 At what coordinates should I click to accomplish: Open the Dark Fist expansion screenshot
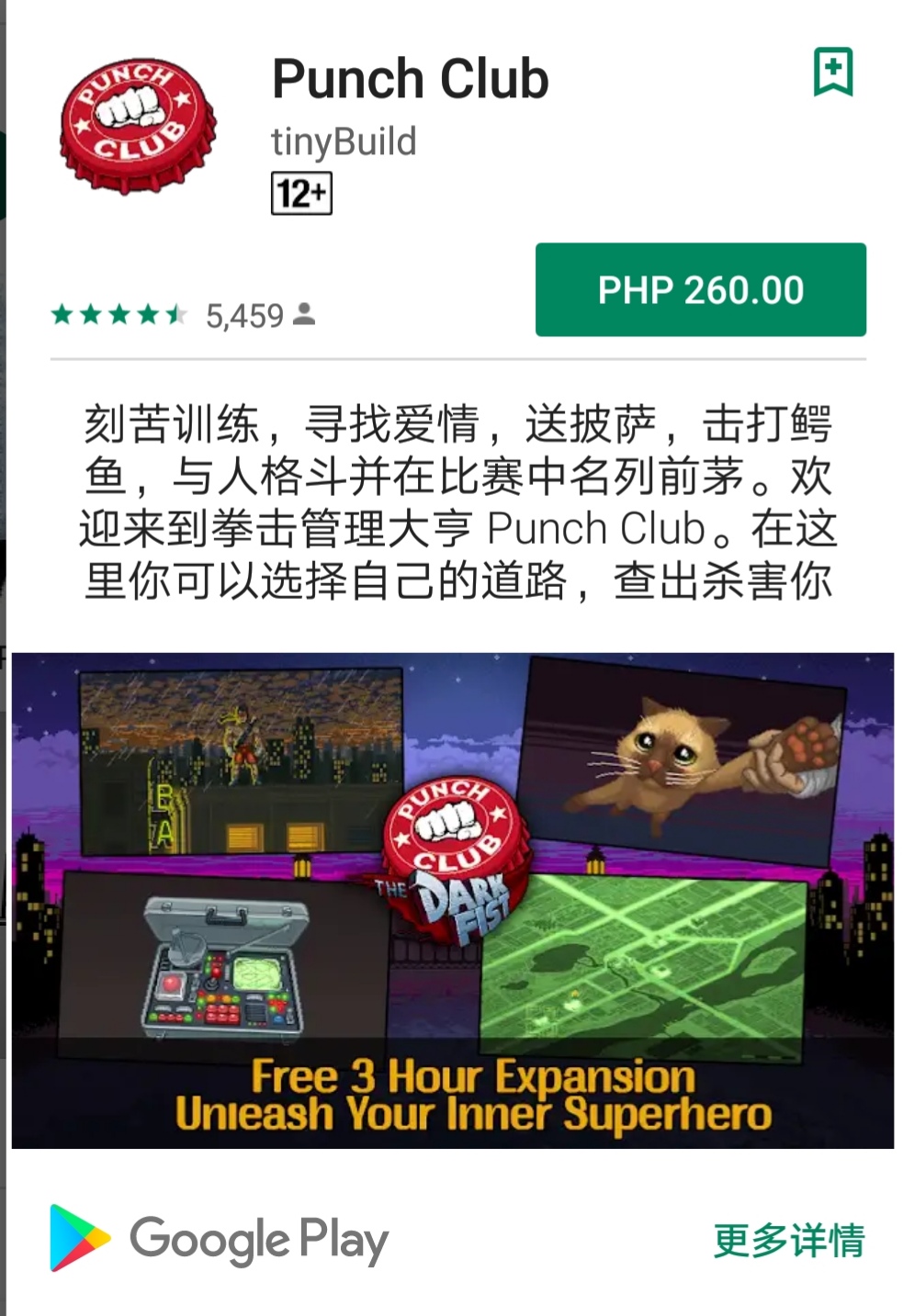tap(452, 900)
